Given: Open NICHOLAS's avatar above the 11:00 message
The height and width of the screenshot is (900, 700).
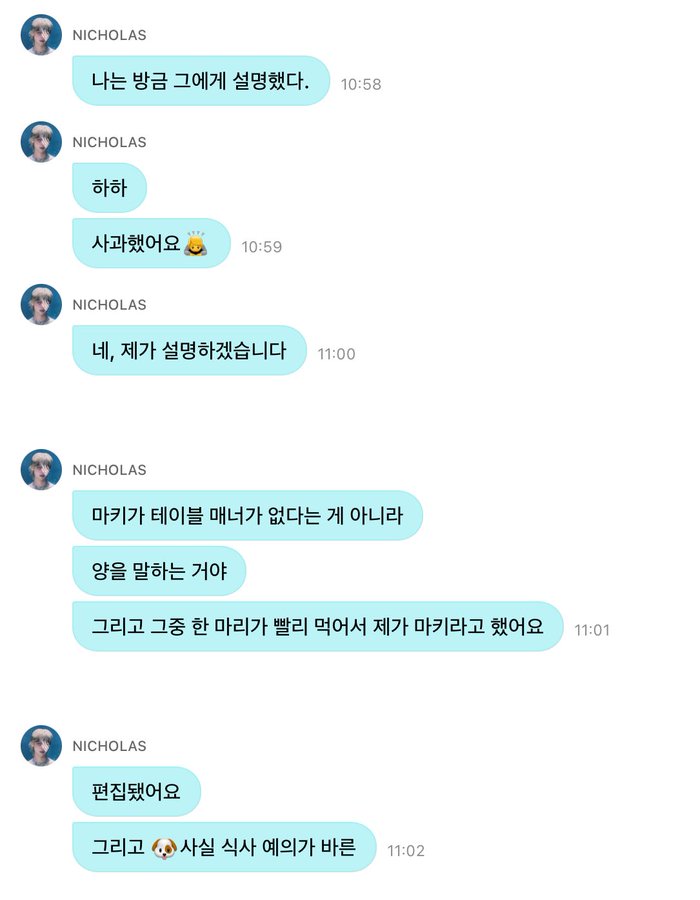Looking at the screenshot, I should [x=41, y=304].
